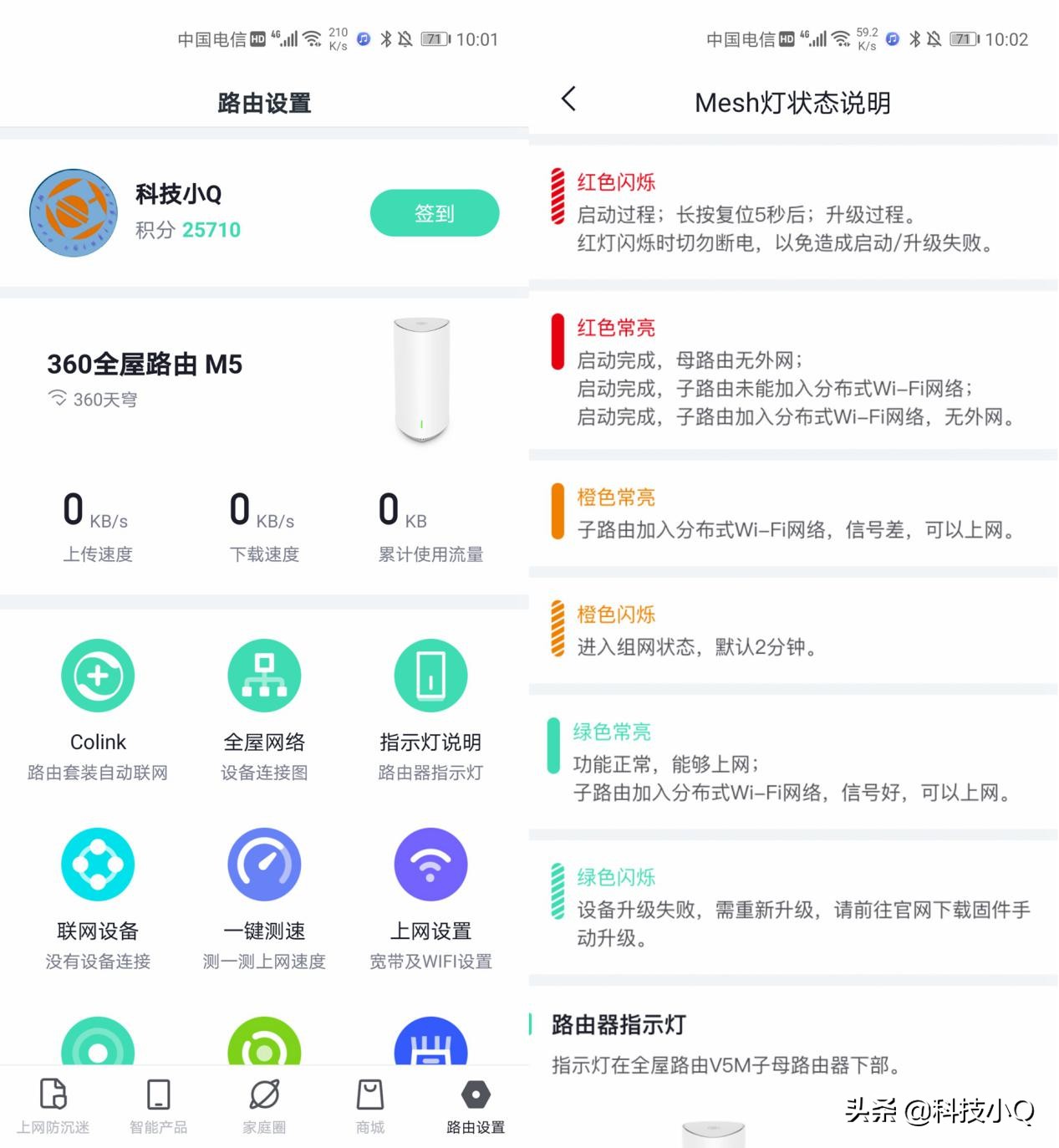Tap the 积分 25710 points value
This screenshot has width=1059, height=1148.
[x=187, y=229]
